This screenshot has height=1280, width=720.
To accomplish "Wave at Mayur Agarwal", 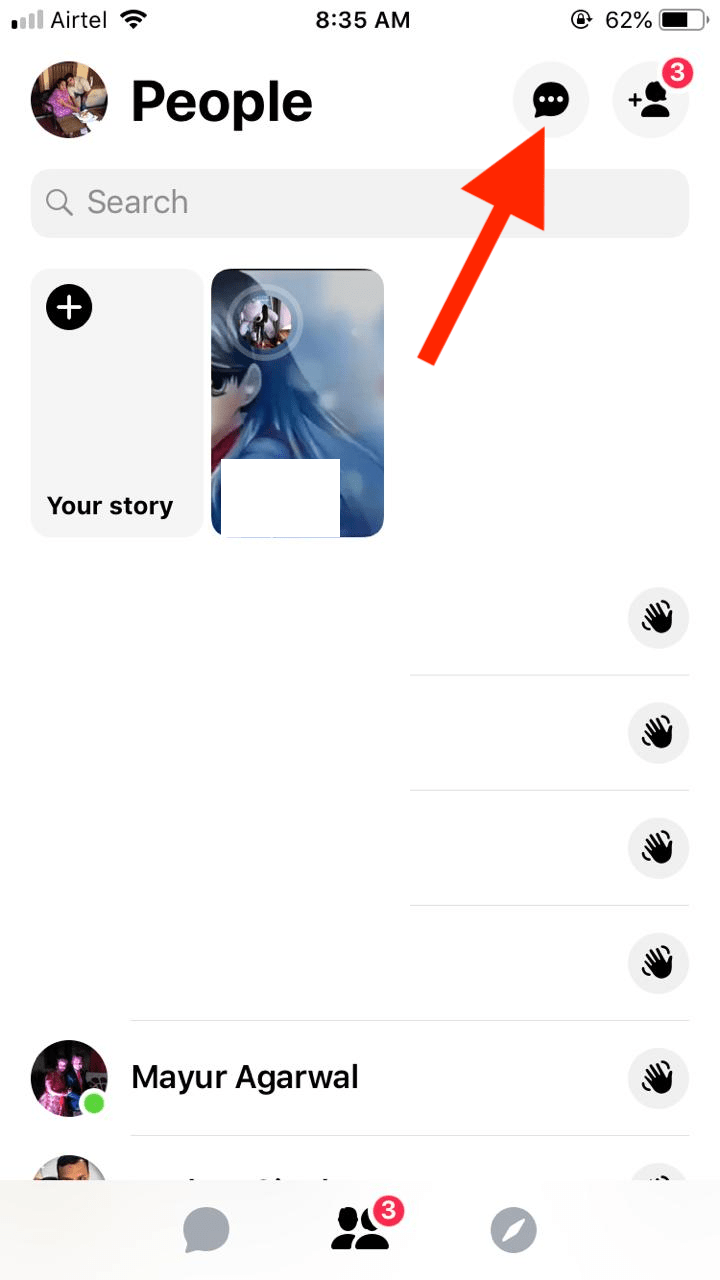I will [x=658, y=1078].
